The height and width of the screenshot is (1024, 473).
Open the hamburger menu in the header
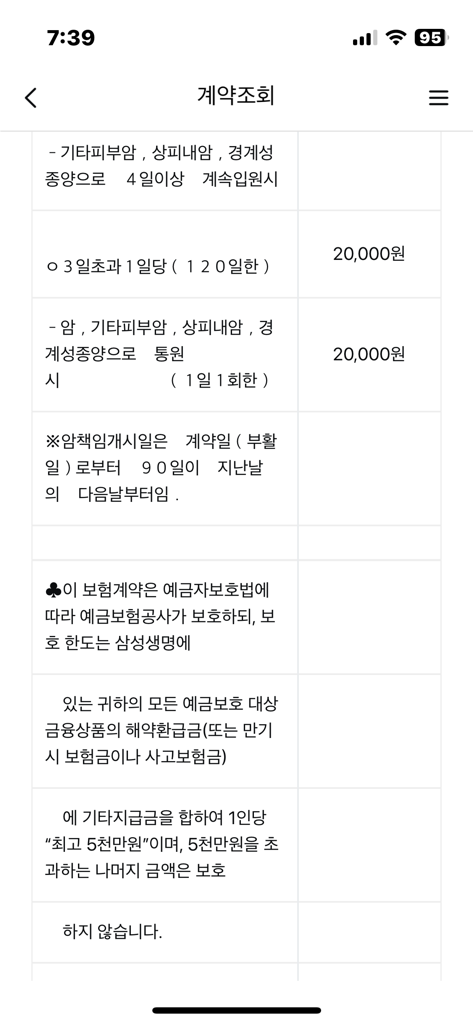(438, 98)
